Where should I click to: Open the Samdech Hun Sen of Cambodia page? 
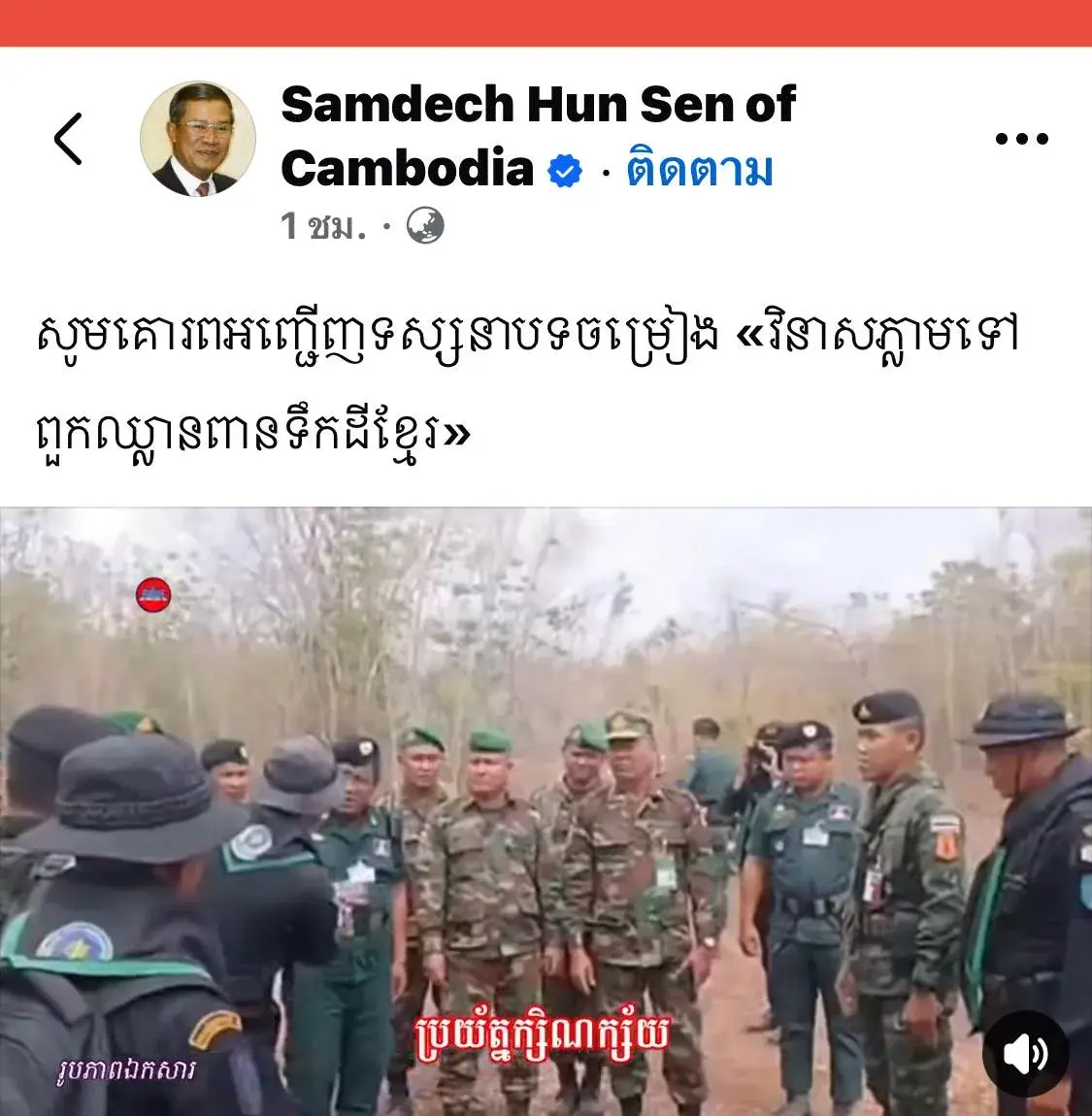point(537,105)
